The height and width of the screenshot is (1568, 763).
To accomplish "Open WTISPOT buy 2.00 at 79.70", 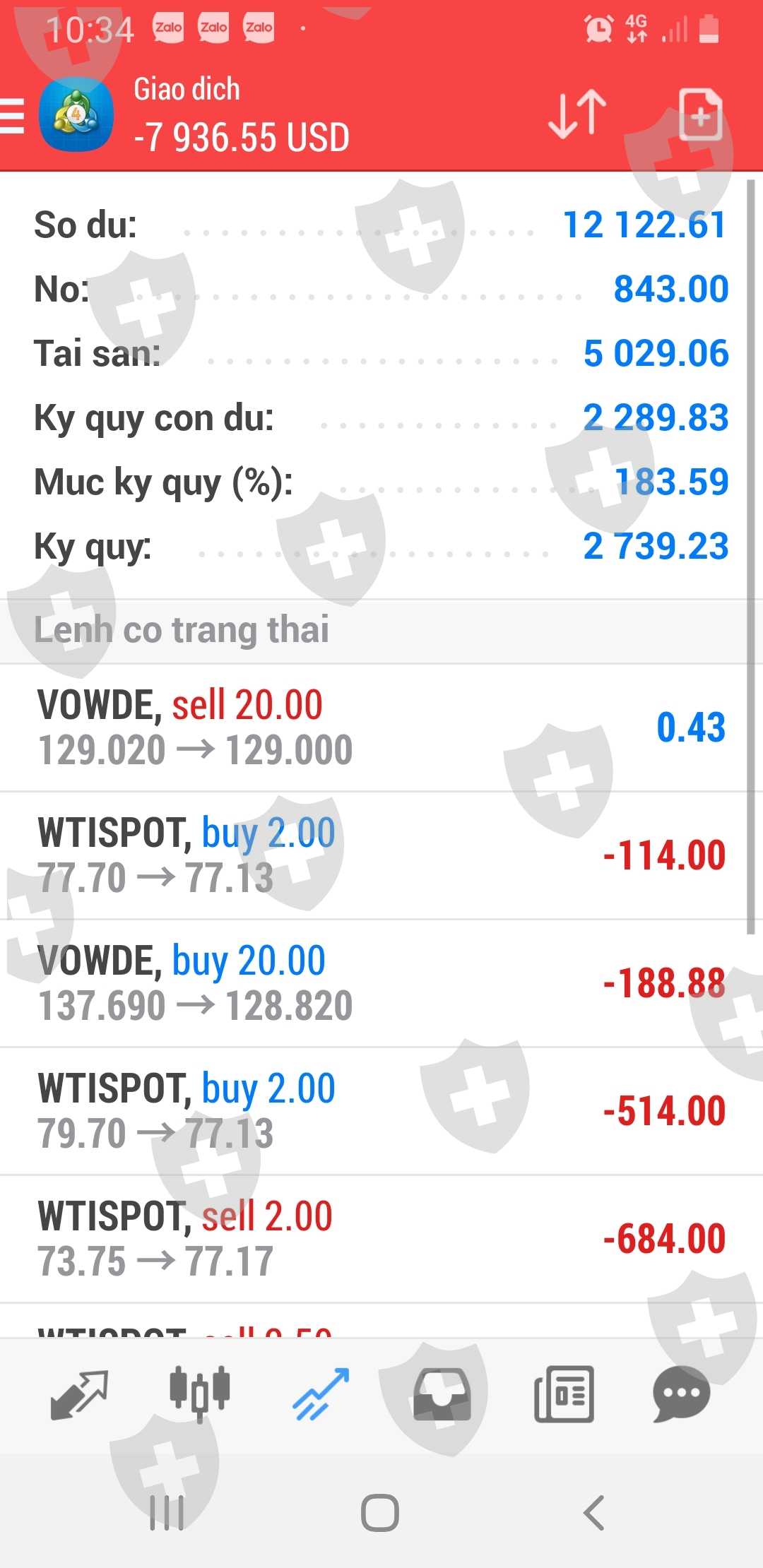I will [381, 1111].
